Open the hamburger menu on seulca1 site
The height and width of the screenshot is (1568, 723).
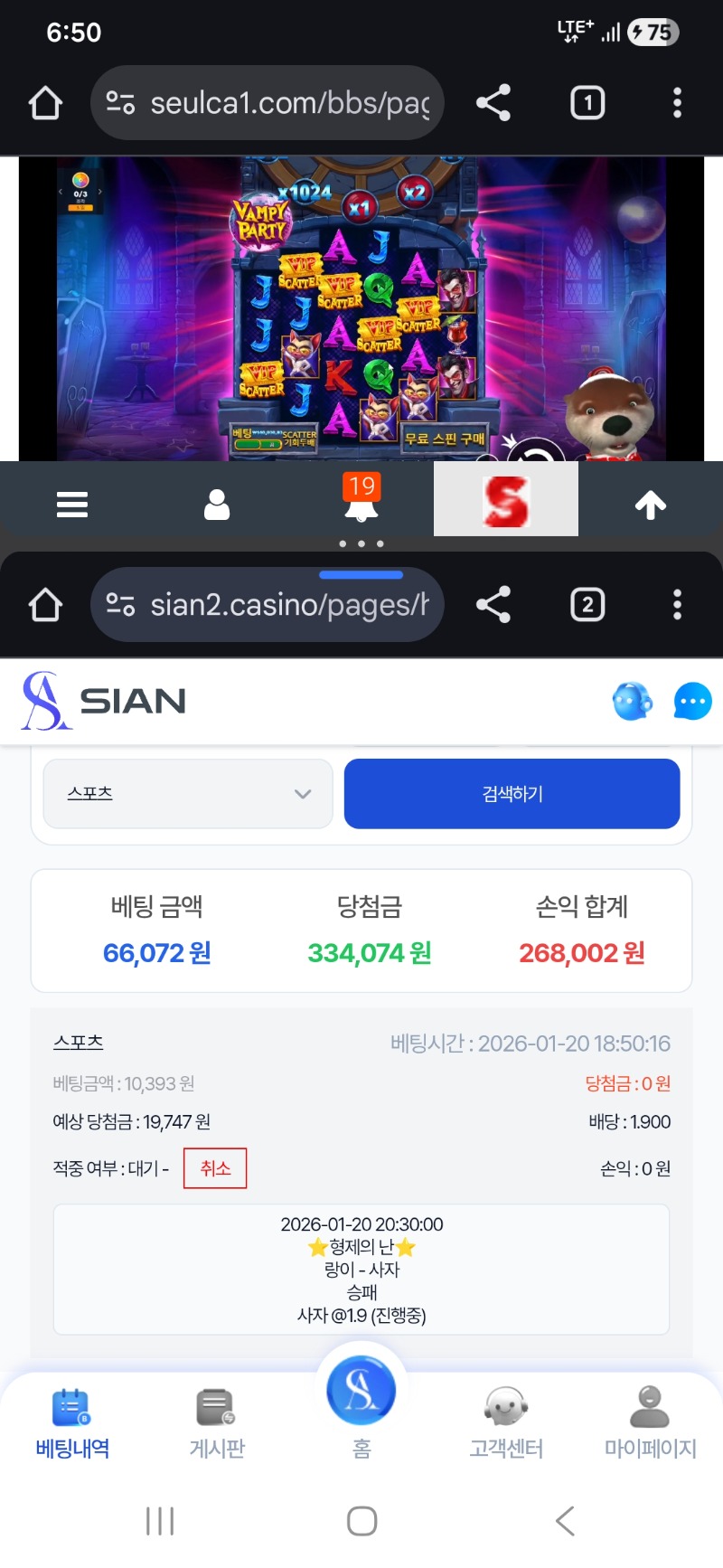[x=72, y=505]
